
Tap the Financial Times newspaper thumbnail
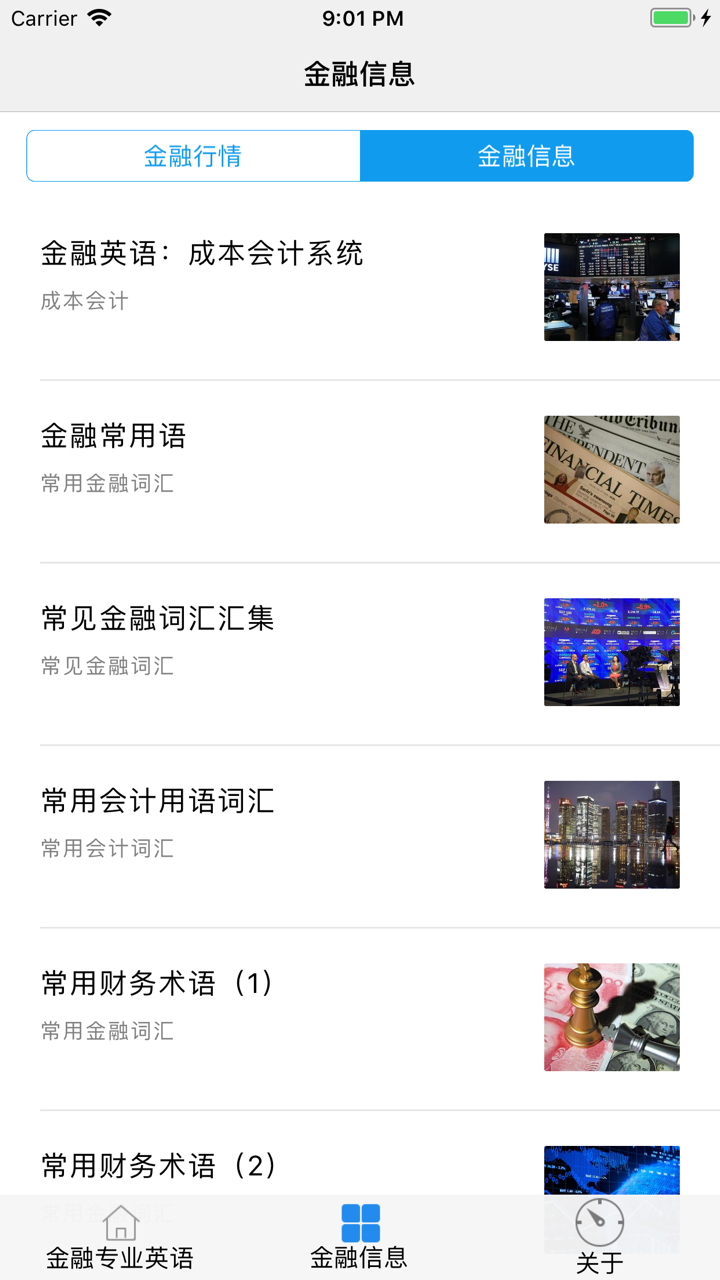tap(611, 469)
